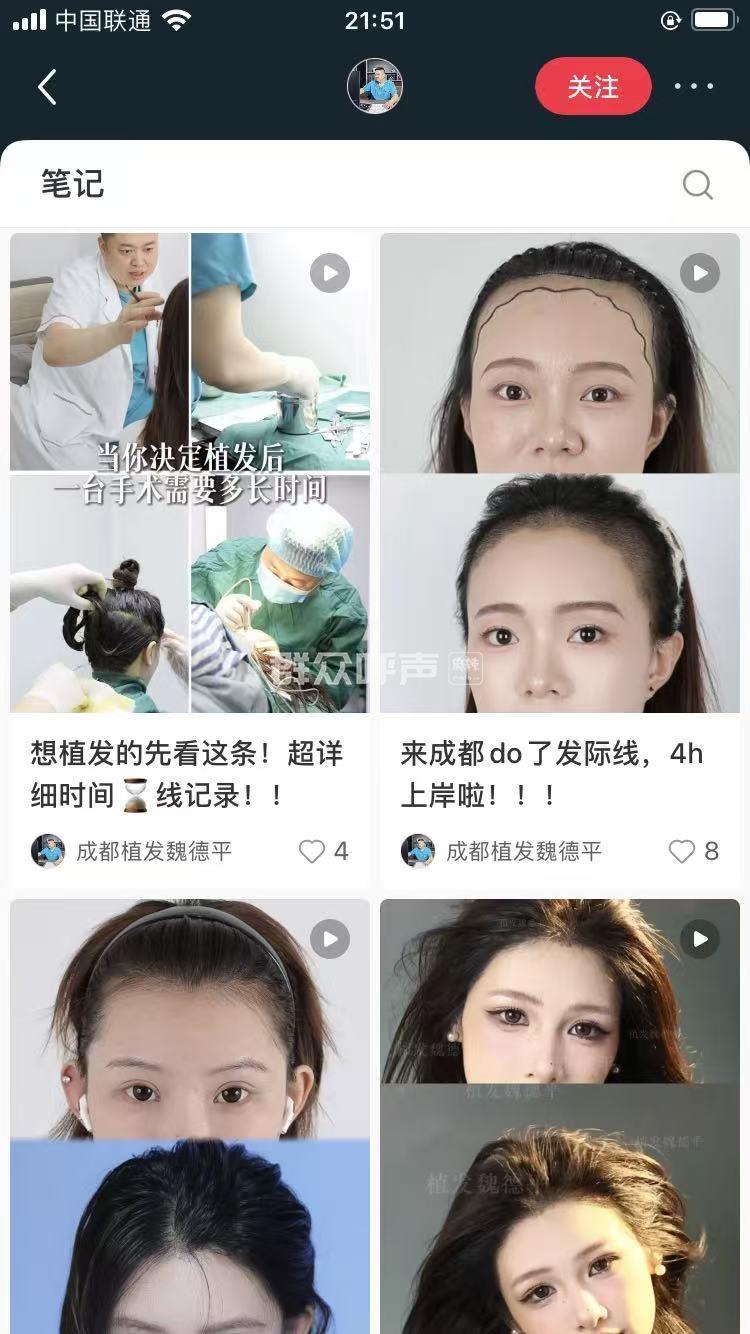Go back using the top-left arrow
The image size is (750, 1334).
click(47, 87)
